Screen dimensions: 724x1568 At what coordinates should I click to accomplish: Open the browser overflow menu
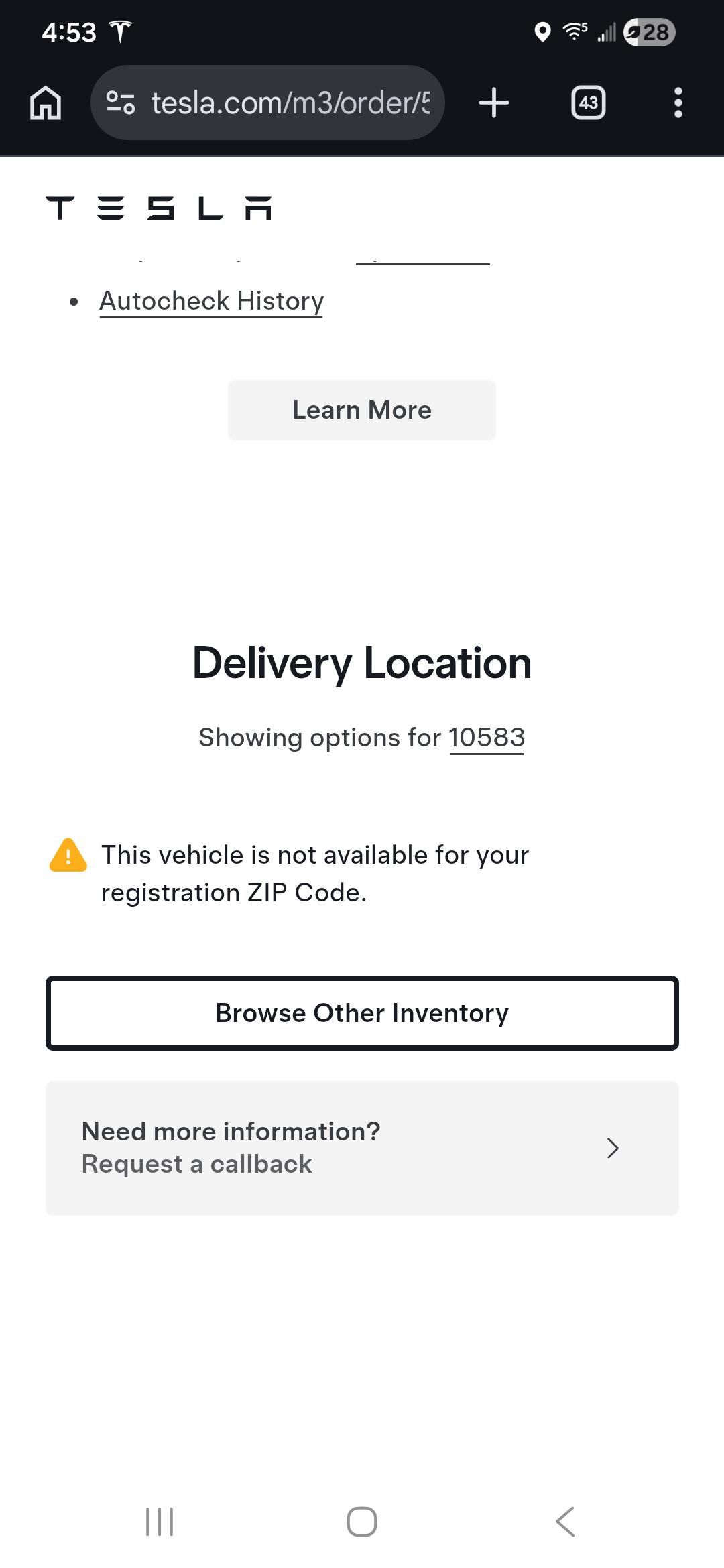point(678,103)
